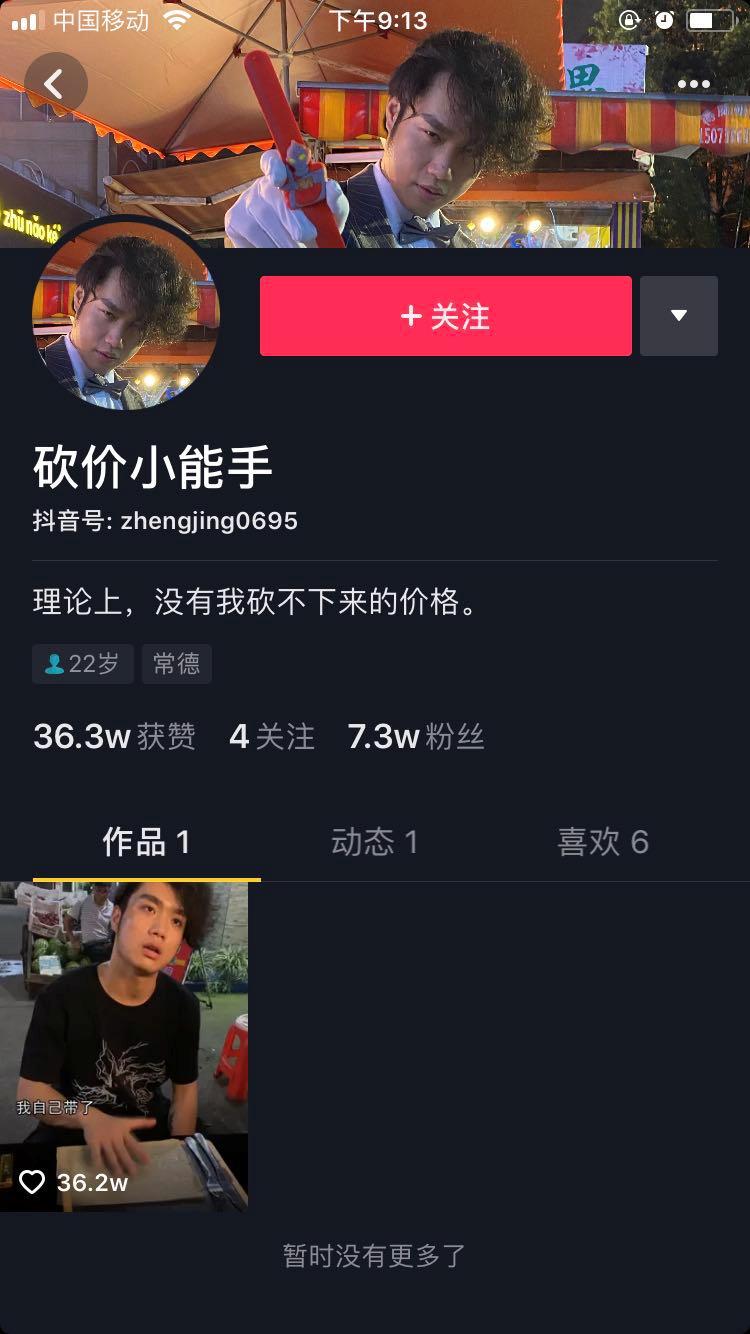This screenshot has width=750, height=1334.
Task: Tap the age icon in the 22岁 tag
Action: [x=53, y=663]
